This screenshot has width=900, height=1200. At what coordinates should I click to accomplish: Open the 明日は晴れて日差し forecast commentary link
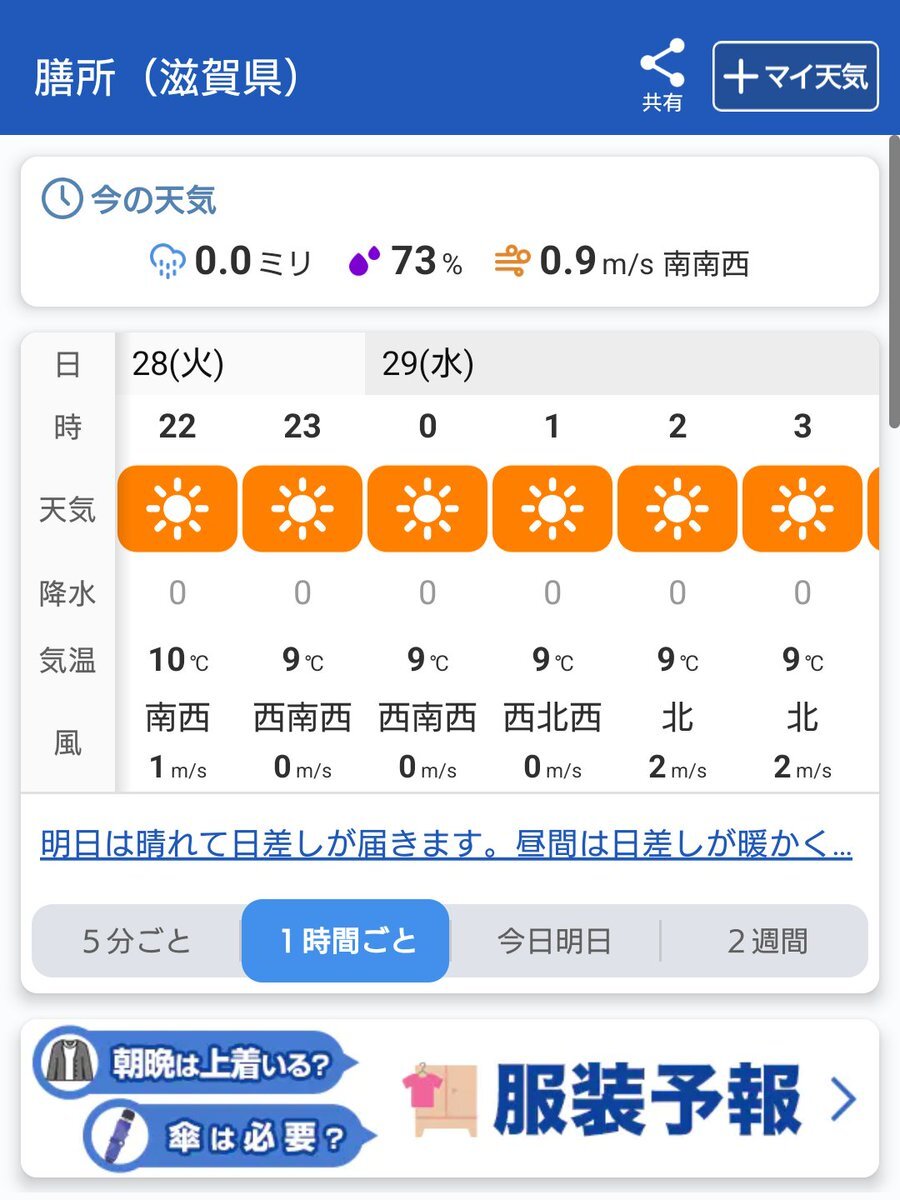(x=446, y=846)
